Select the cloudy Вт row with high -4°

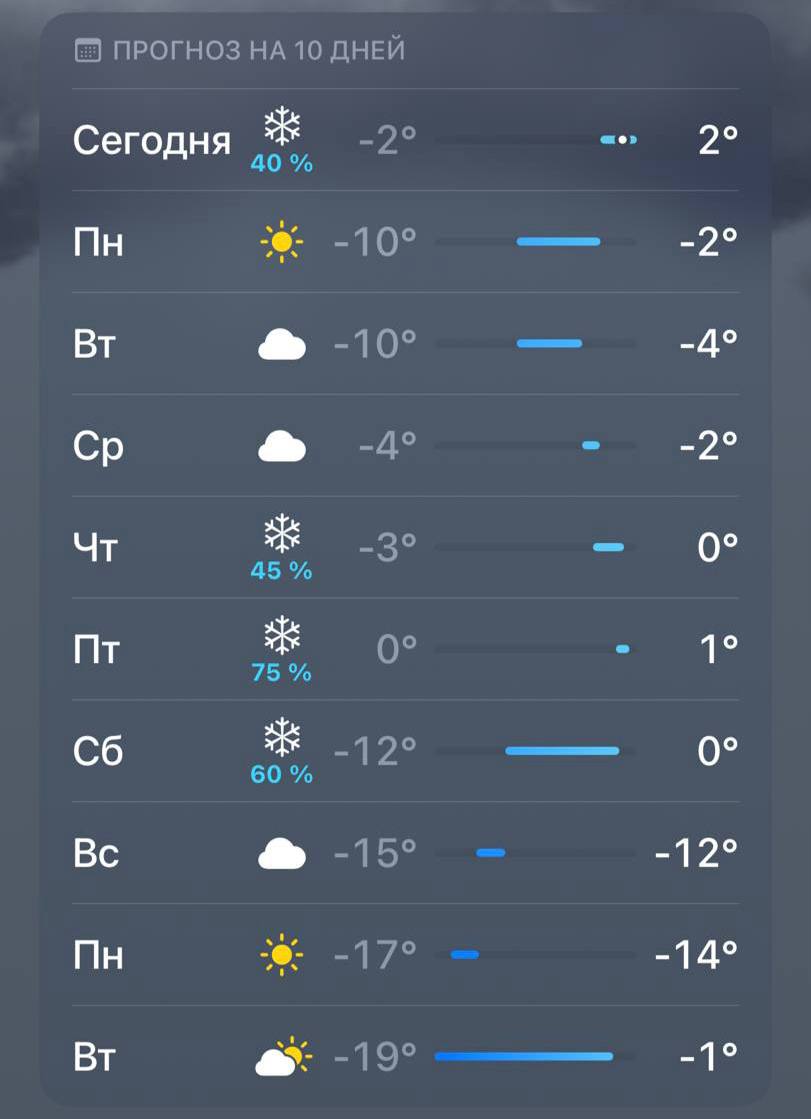(405, 344)
